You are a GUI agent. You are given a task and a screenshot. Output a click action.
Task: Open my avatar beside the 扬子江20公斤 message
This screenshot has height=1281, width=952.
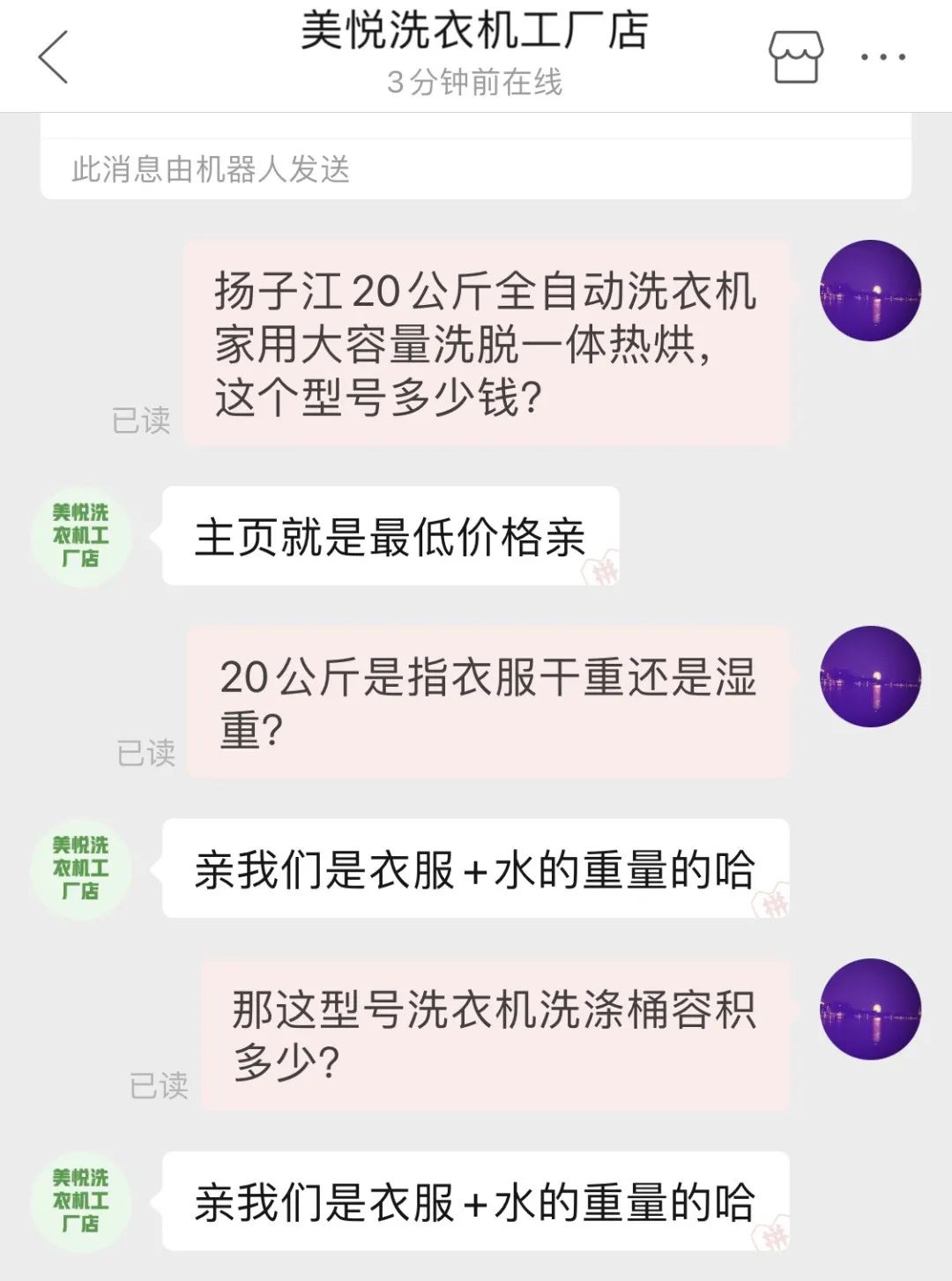click(x=870, y=291)
